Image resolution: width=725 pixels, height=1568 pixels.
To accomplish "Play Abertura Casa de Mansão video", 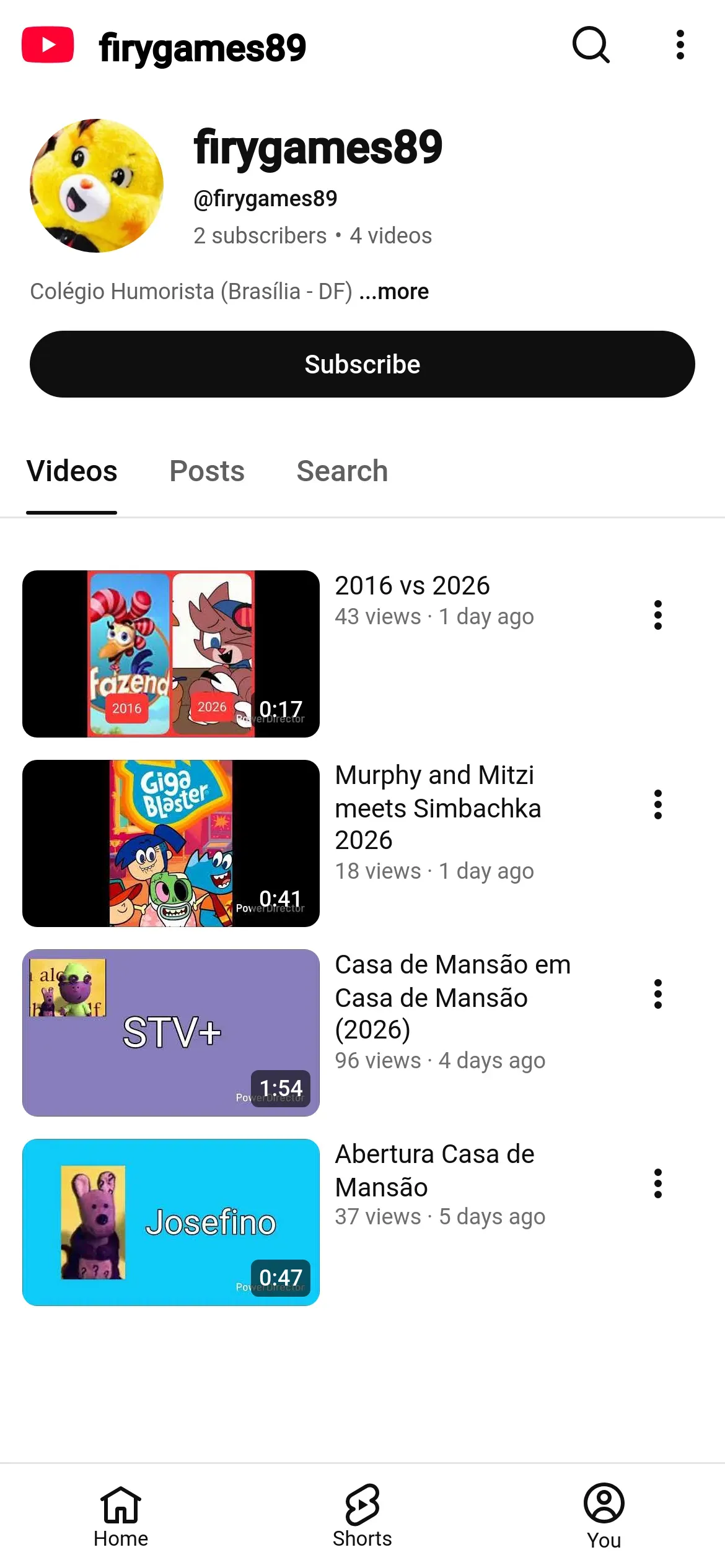I will click(171, 1222).
